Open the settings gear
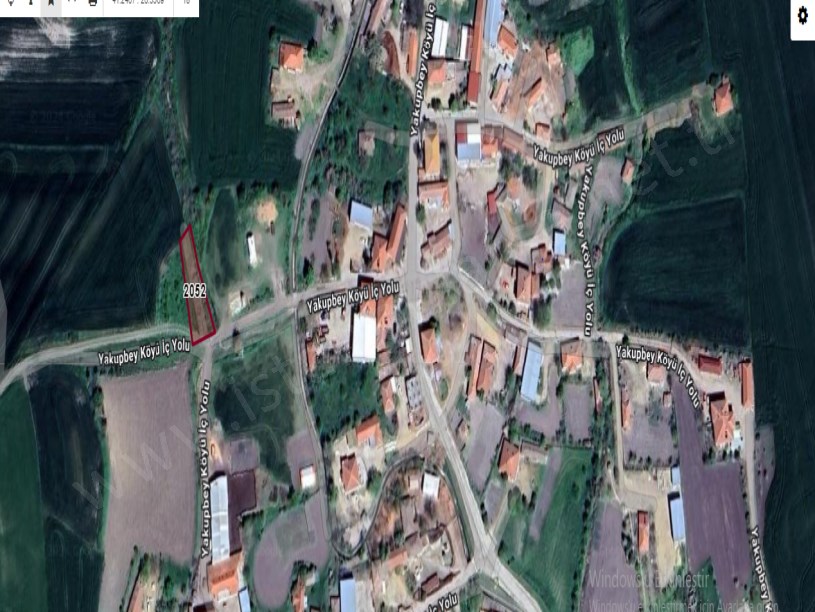 802,16
